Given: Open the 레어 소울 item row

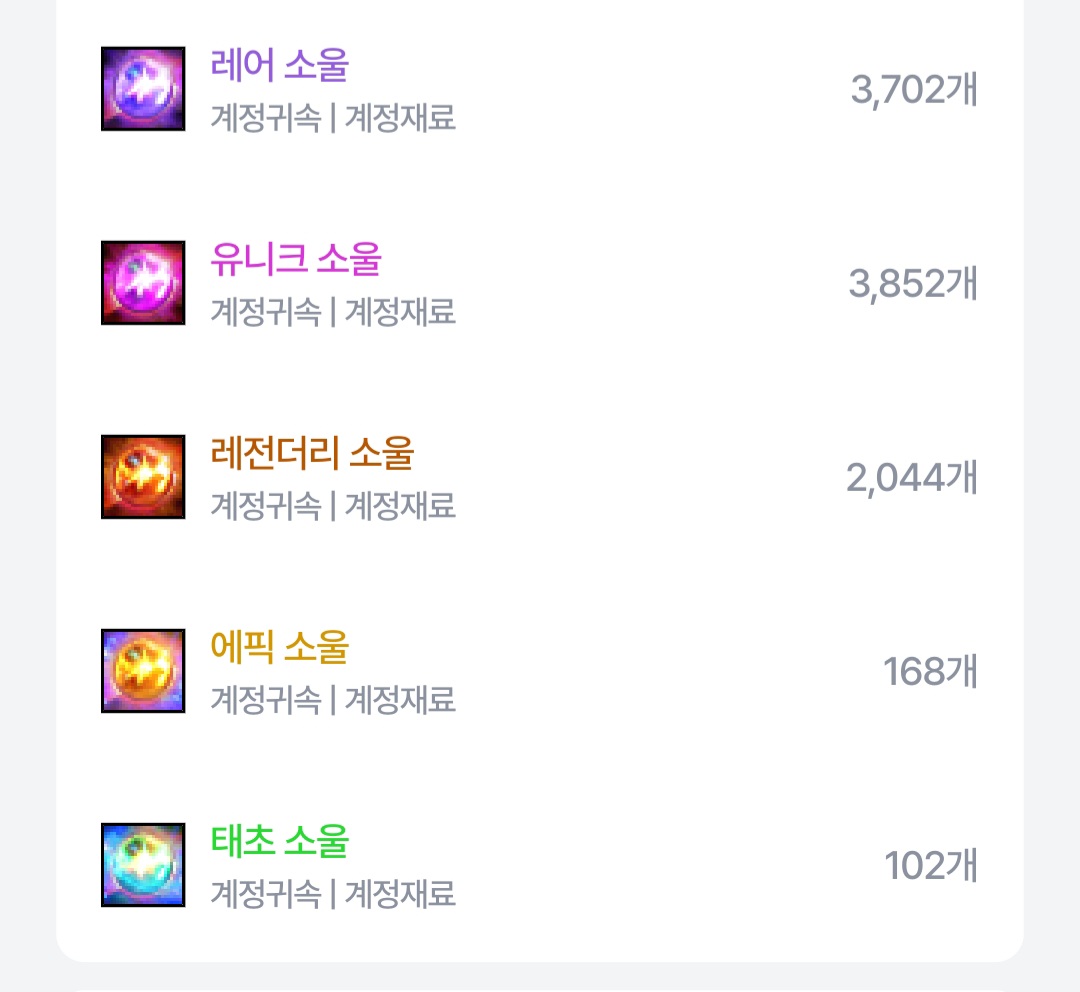Looking at the screenshot, I should coord(540,89).
